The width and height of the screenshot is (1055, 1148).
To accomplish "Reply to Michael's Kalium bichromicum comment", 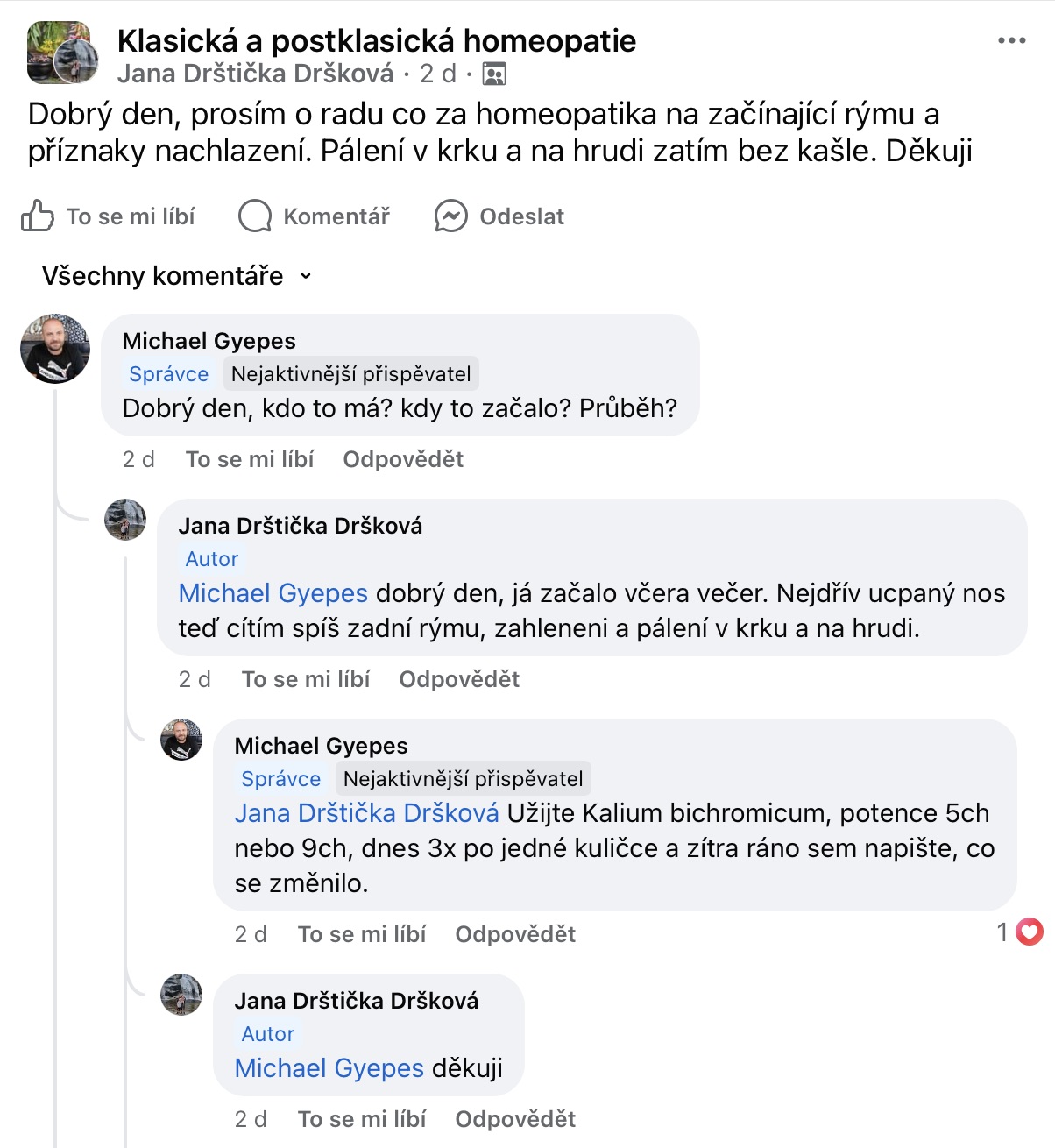I will [x=515, y=934].
